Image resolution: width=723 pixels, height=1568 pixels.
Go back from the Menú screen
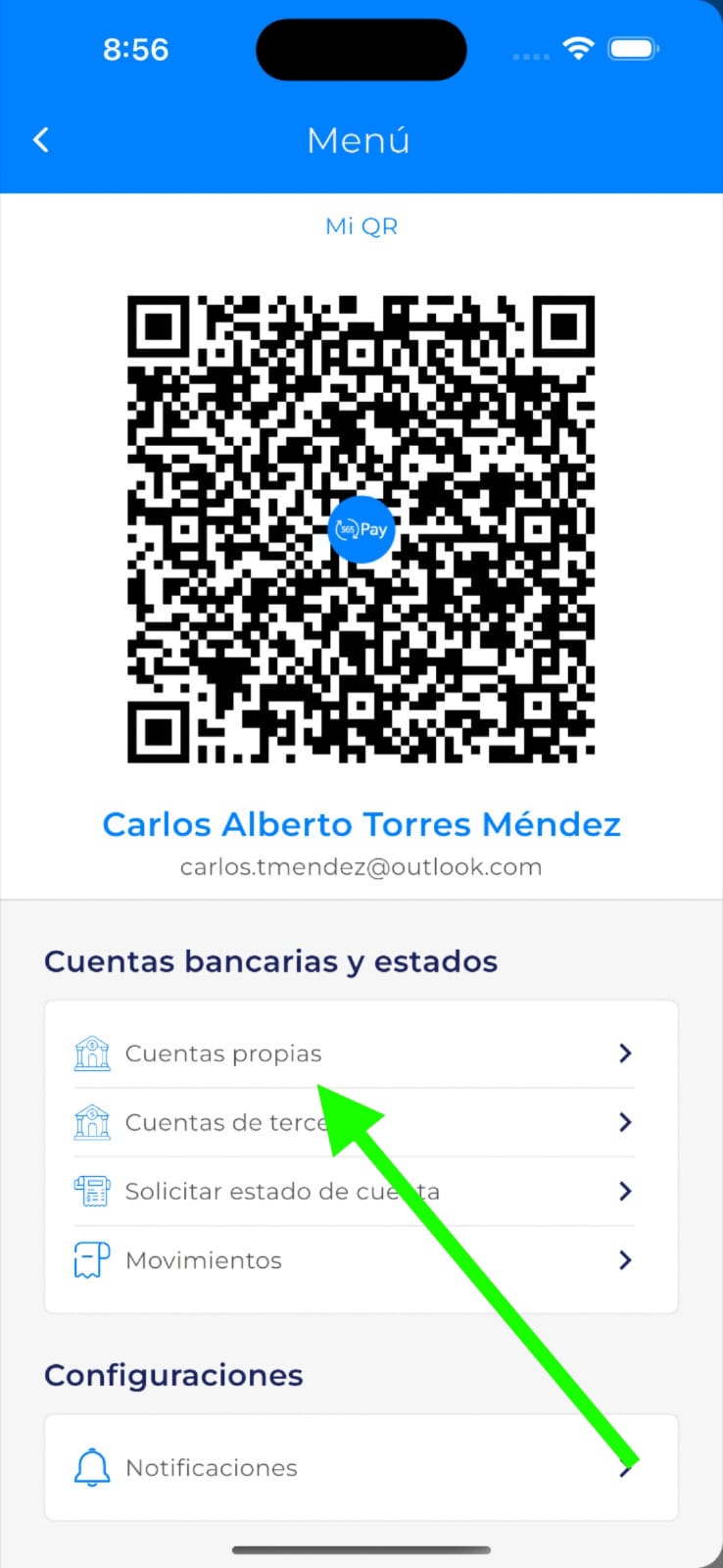(41, 140)
